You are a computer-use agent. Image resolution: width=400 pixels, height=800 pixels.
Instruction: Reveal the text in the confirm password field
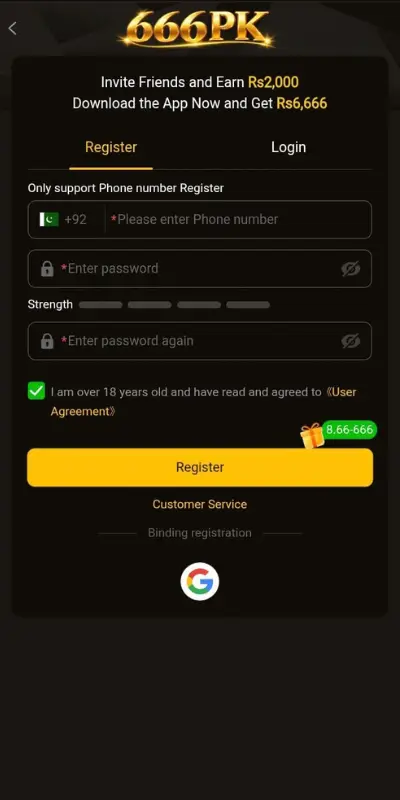351,341
